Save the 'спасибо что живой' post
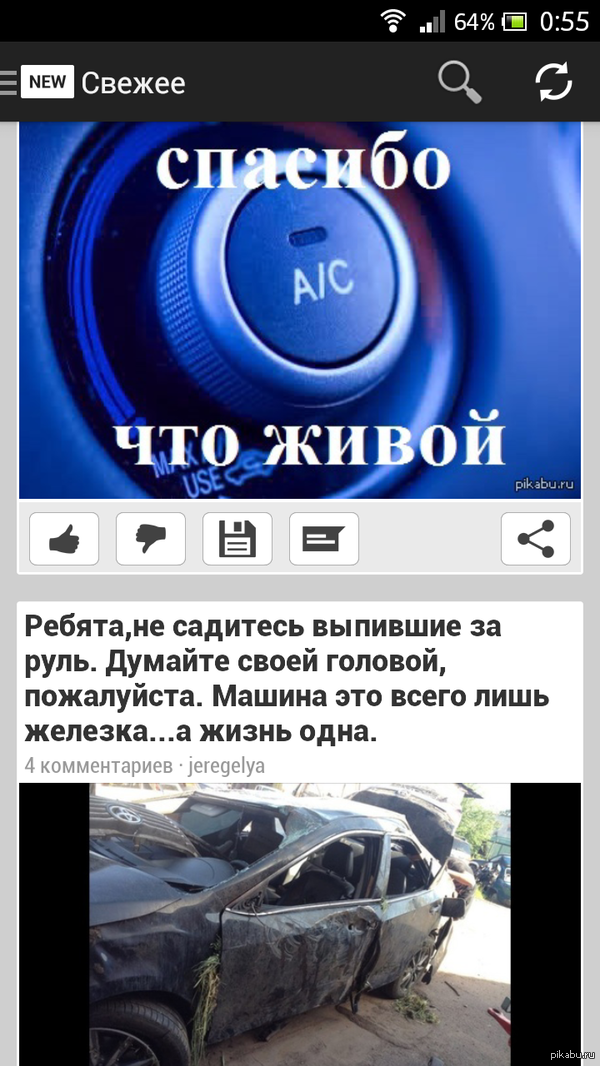The width and height of the screenshot is (600, 1066). pos(237,539)
